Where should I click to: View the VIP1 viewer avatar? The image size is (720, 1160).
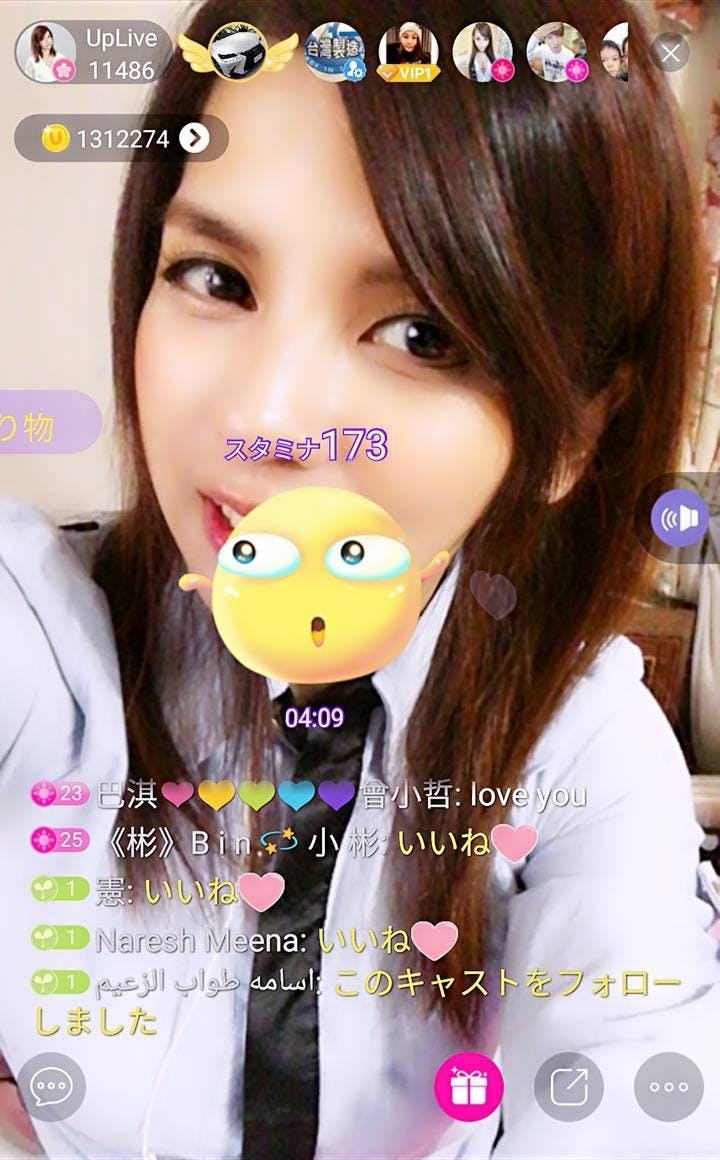(x=408, y=52)
